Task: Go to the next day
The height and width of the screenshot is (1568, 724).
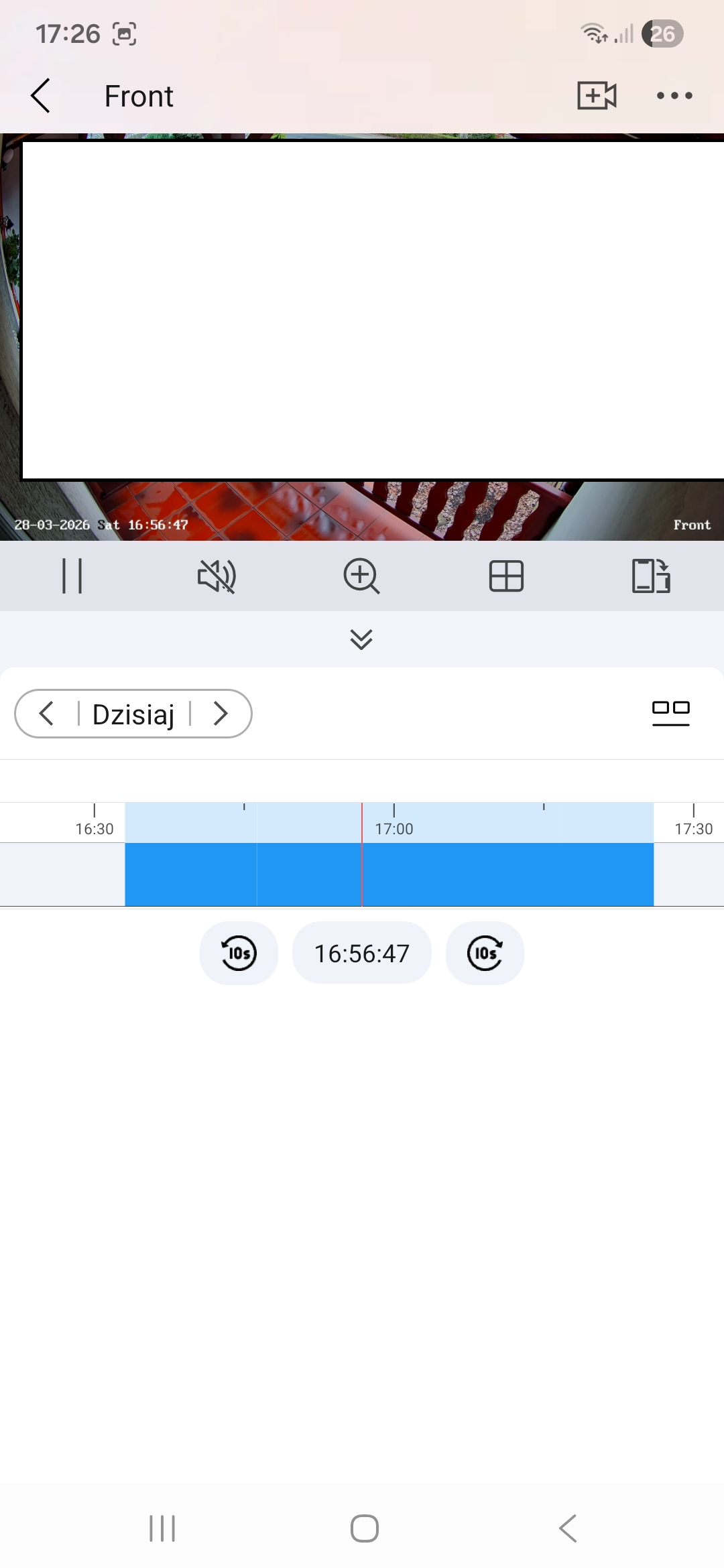Action: click(221, 714)
